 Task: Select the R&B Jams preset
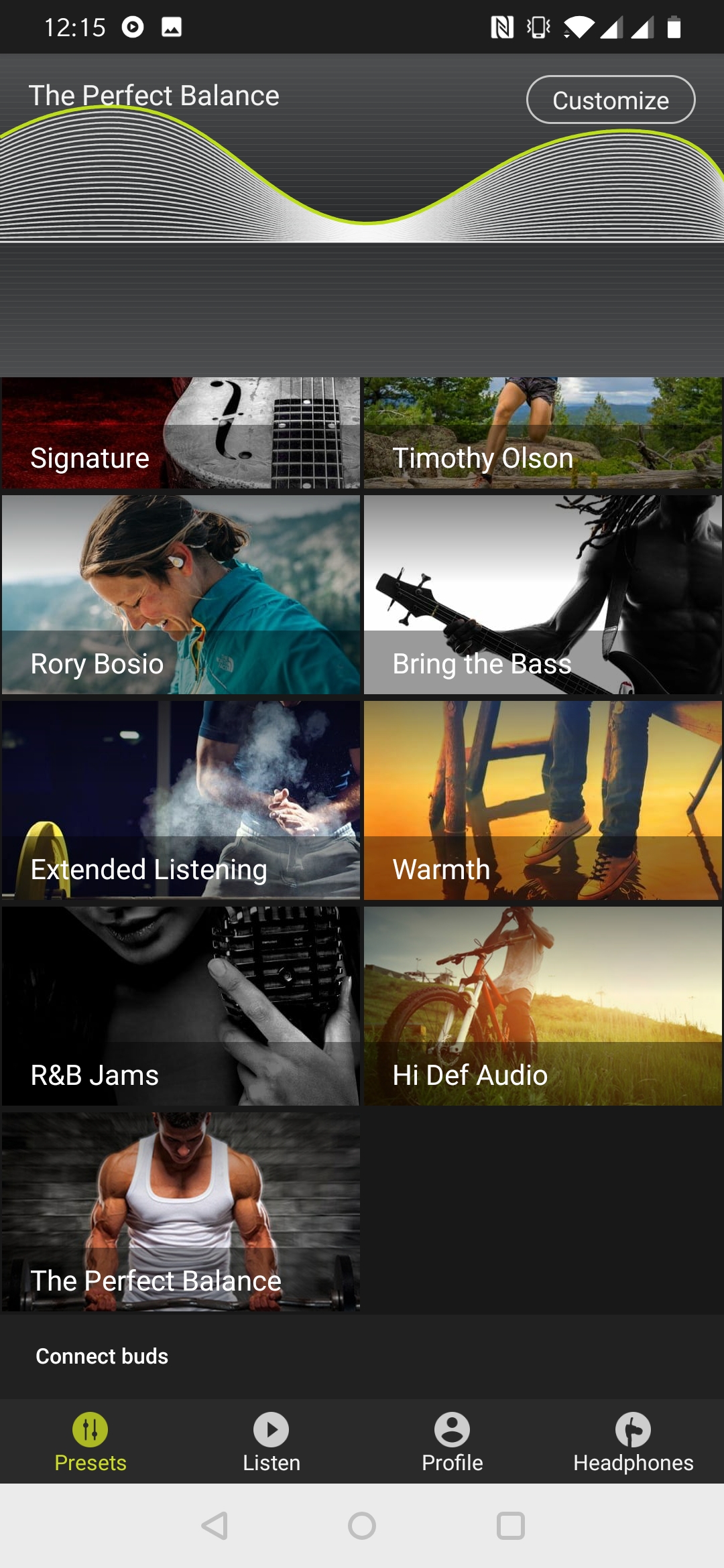tap(181, 1006)
